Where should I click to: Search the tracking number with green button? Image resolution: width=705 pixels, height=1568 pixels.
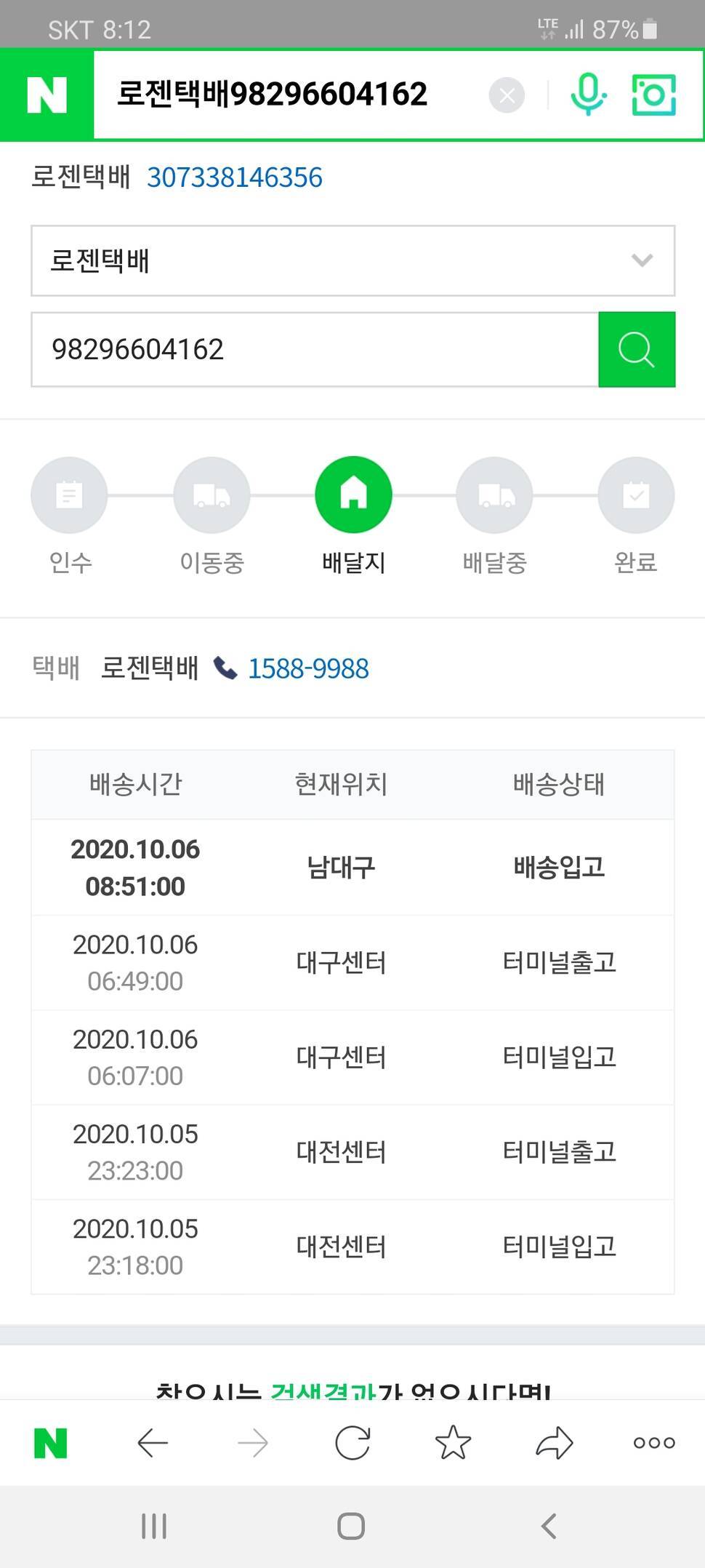coord(637,350)
